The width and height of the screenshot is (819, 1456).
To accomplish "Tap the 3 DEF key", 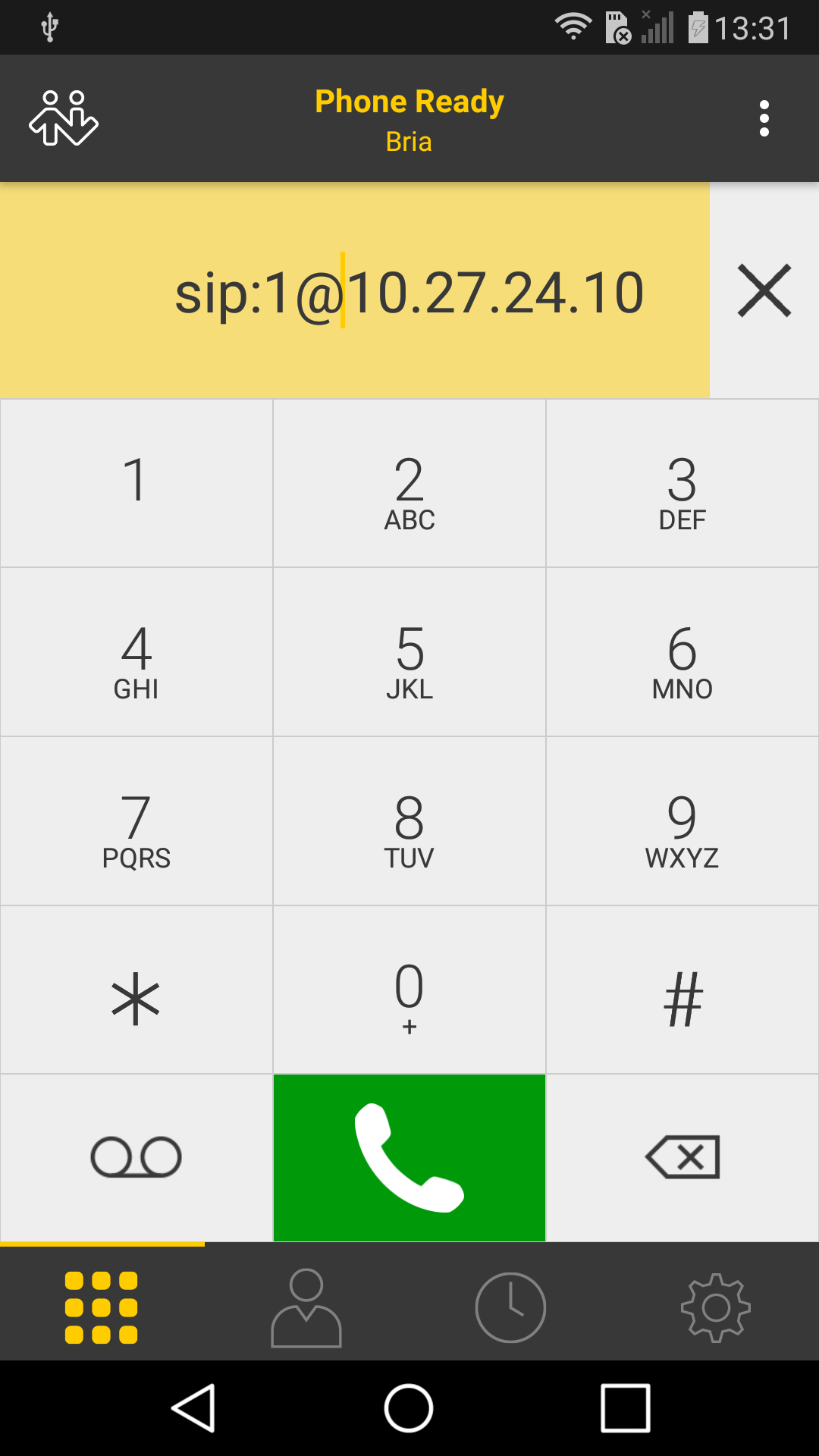I will [682, 483].
